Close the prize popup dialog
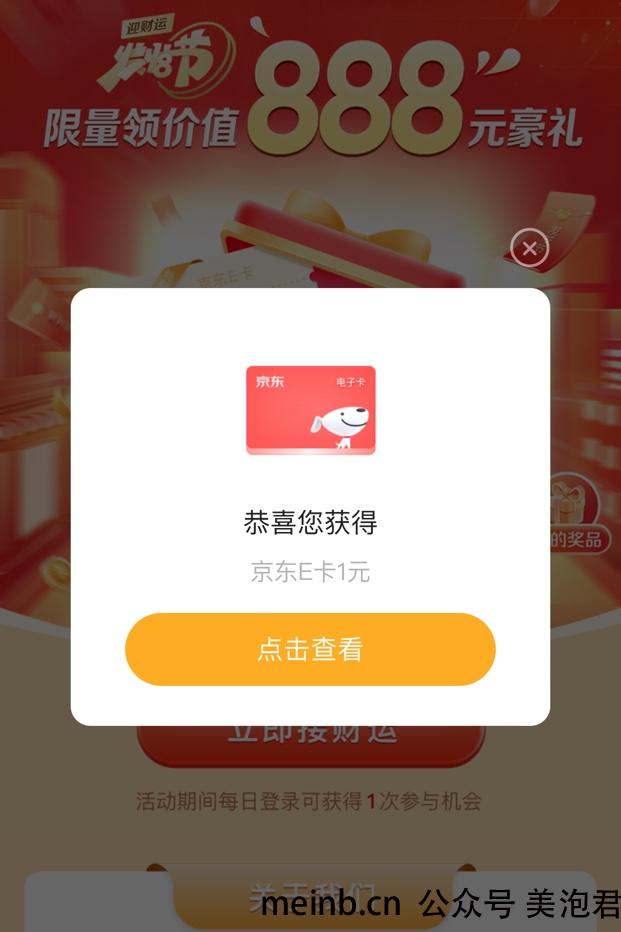Screen dimensions: 621x932 click(x=529, y=247)
